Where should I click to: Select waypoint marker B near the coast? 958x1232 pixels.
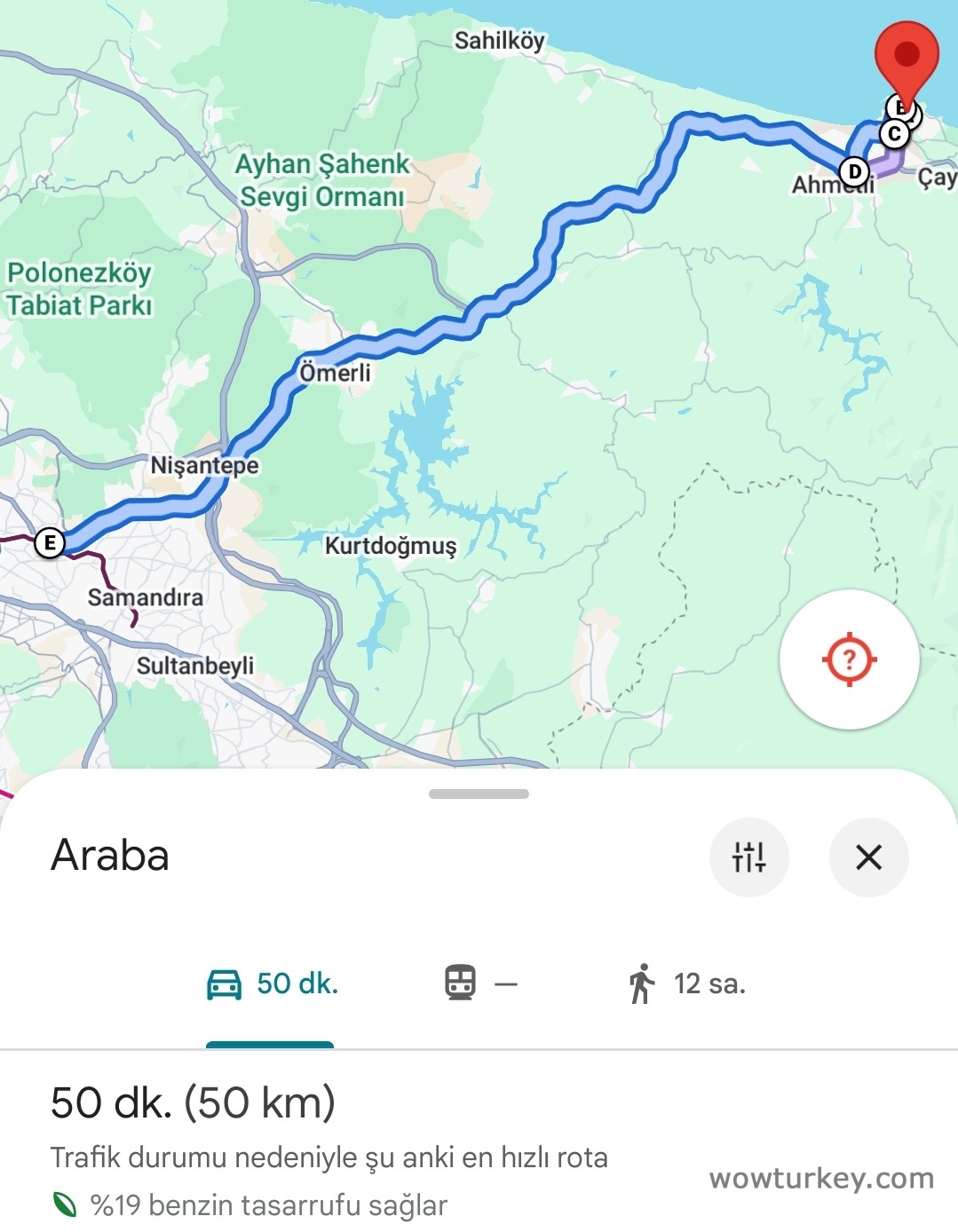[x=899, y=108]
